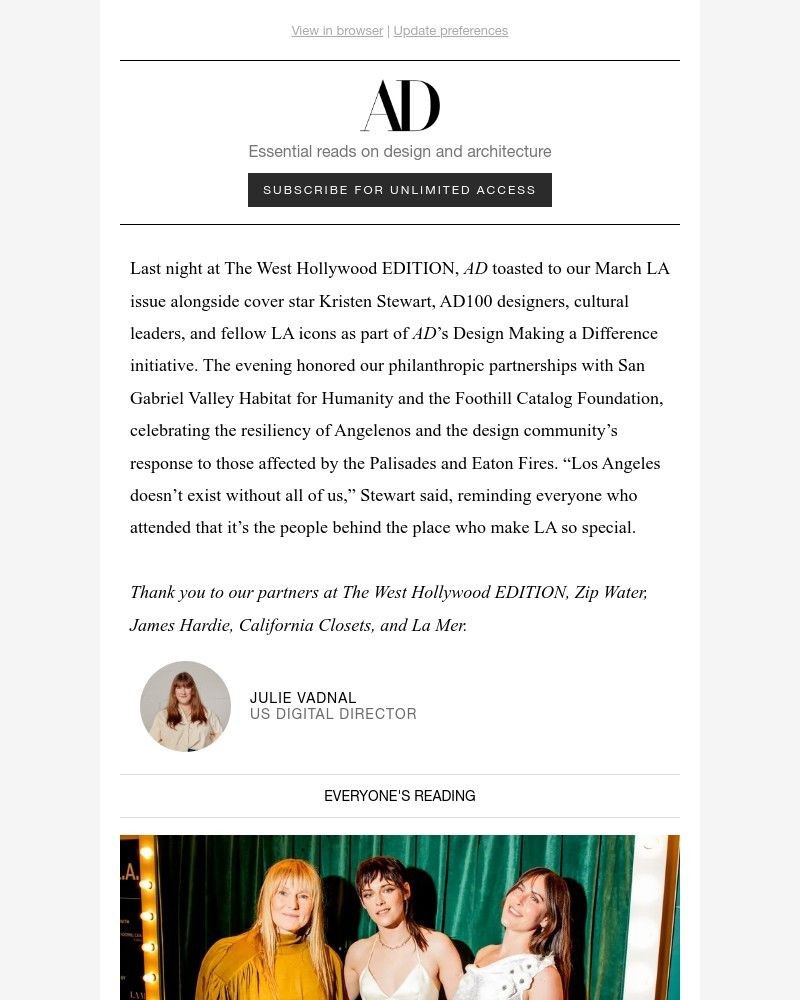This screenshot has height=1000, width=800.
Task: Click Subscribe for Unlimited Access
Action: click(x=400, y=189)
